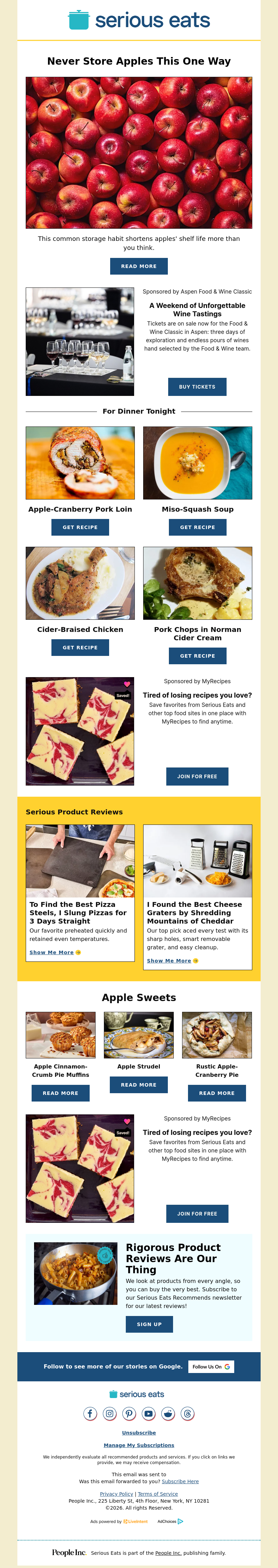Tap Buy Tickets for the wine tastings

[197, 387]
